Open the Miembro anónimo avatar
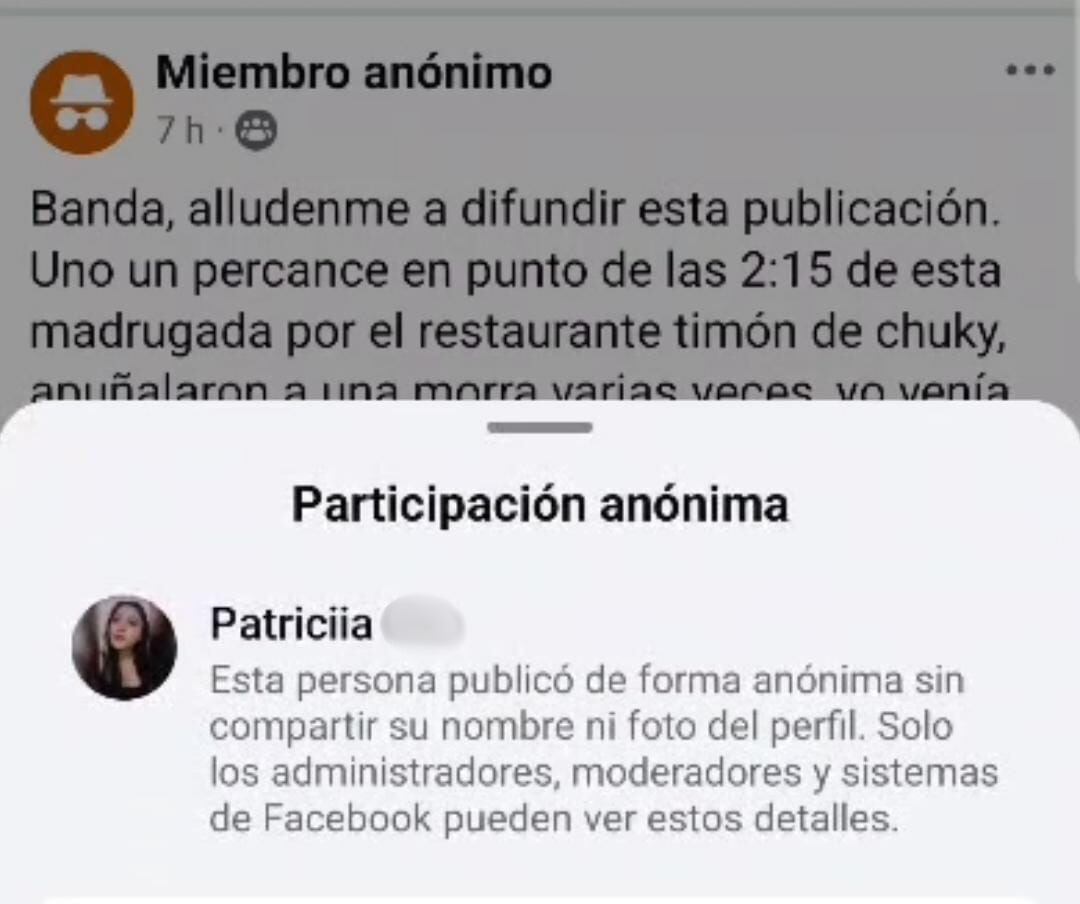Viewport: 1080px width, 904px height. coord(81,103)
